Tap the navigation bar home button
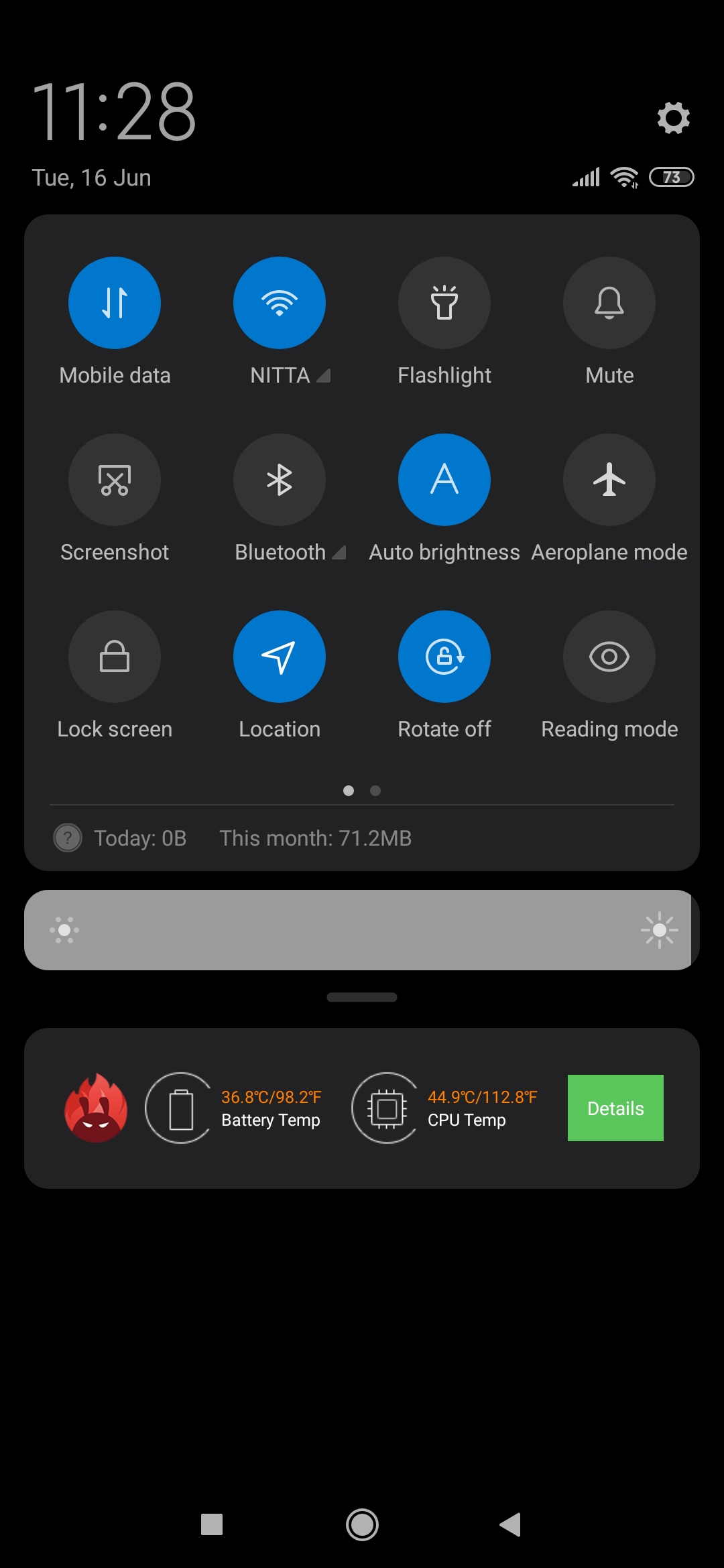The height and width of the screenshot is (1568, 724). coord(362,1525)
